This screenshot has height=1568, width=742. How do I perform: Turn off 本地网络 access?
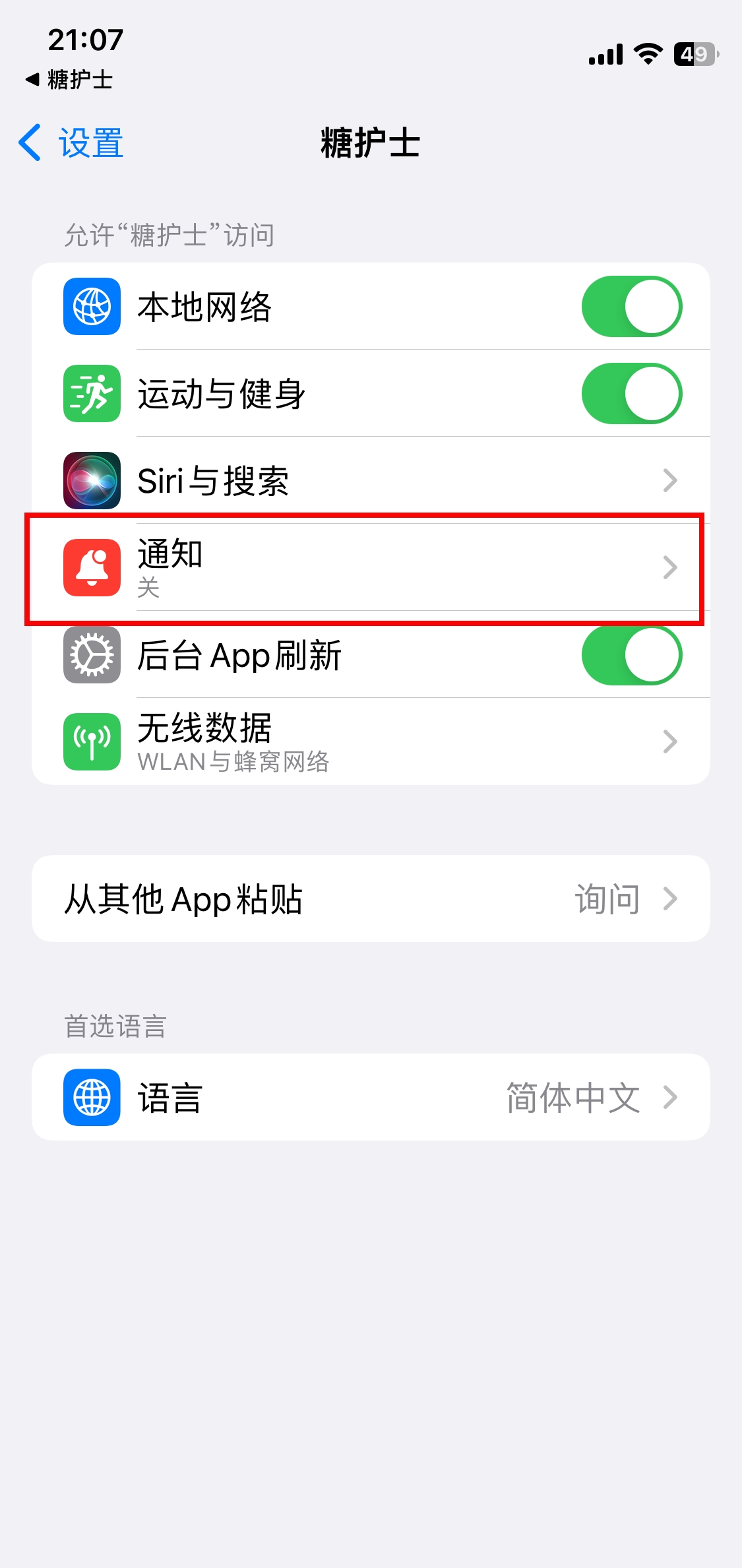point(631,307)
